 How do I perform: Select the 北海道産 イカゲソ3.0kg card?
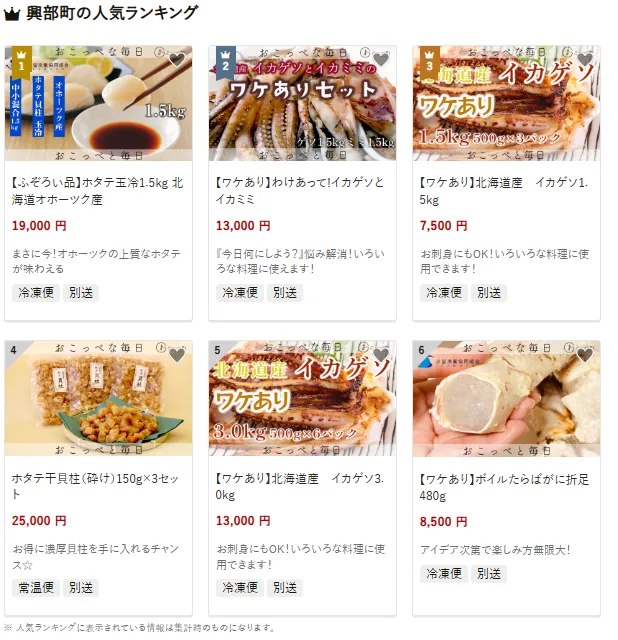[x=302, y=486]
